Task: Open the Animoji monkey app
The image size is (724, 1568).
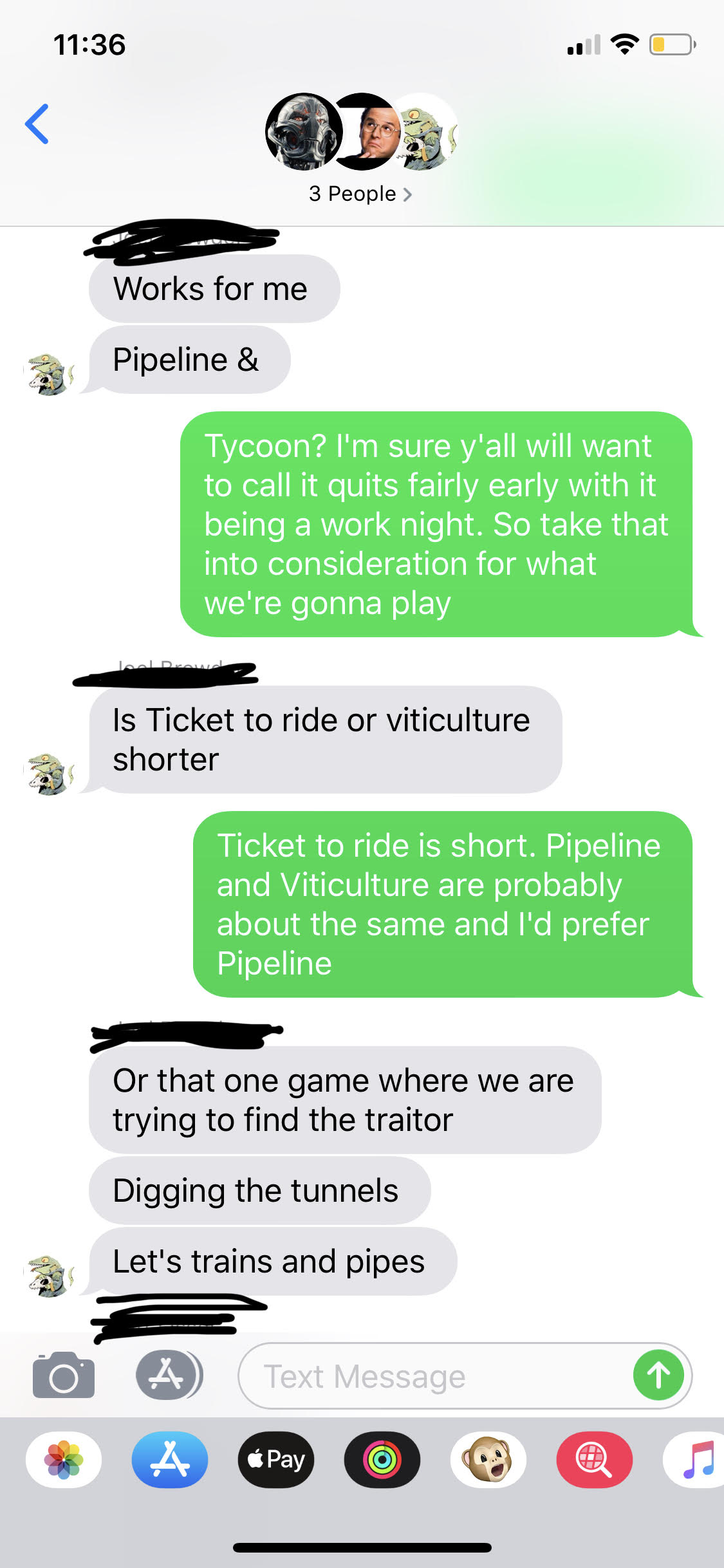Action: [488, 1459]
